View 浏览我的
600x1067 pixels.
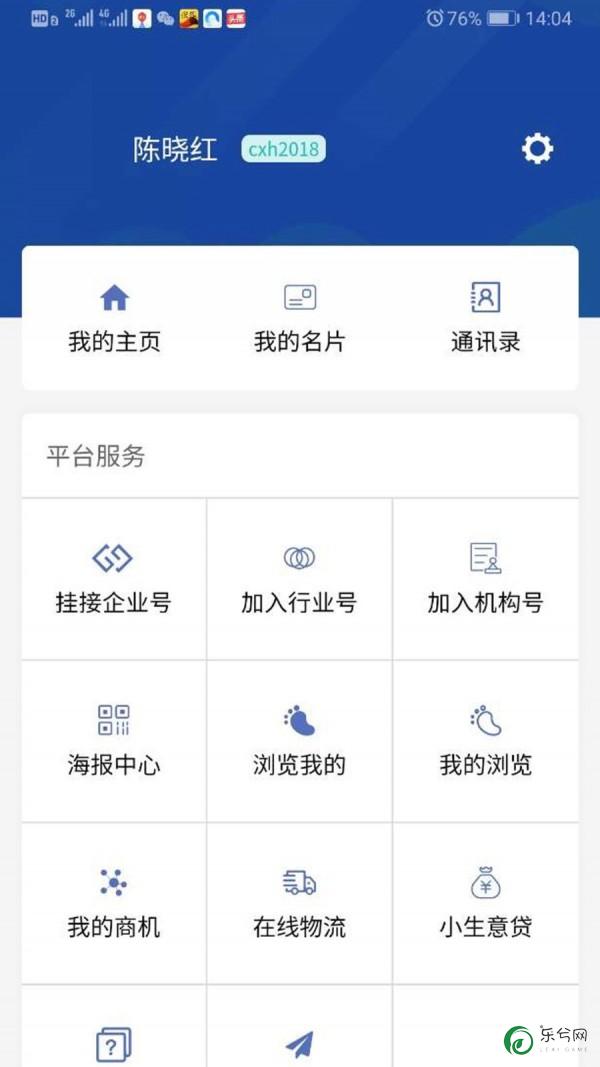[299, 741]
